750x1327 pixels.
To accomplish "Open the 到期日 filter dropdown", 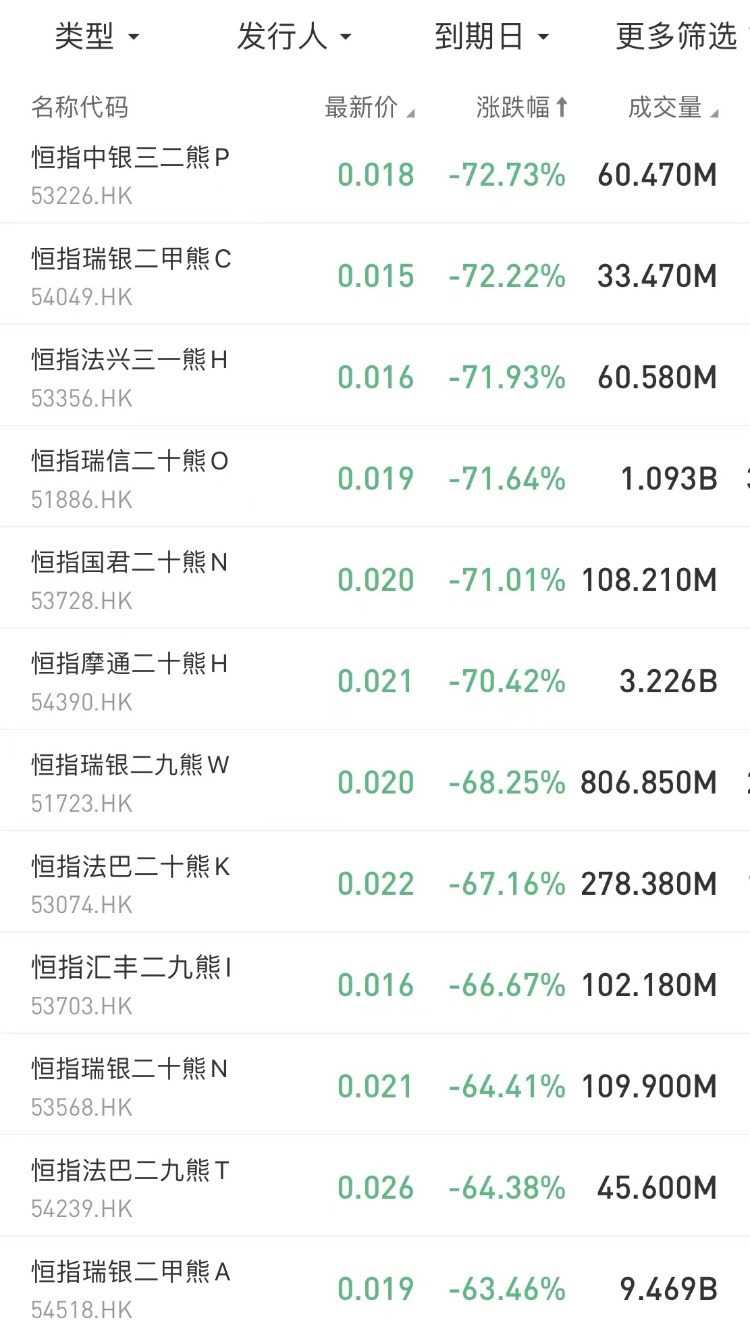I will coord(492,38).
